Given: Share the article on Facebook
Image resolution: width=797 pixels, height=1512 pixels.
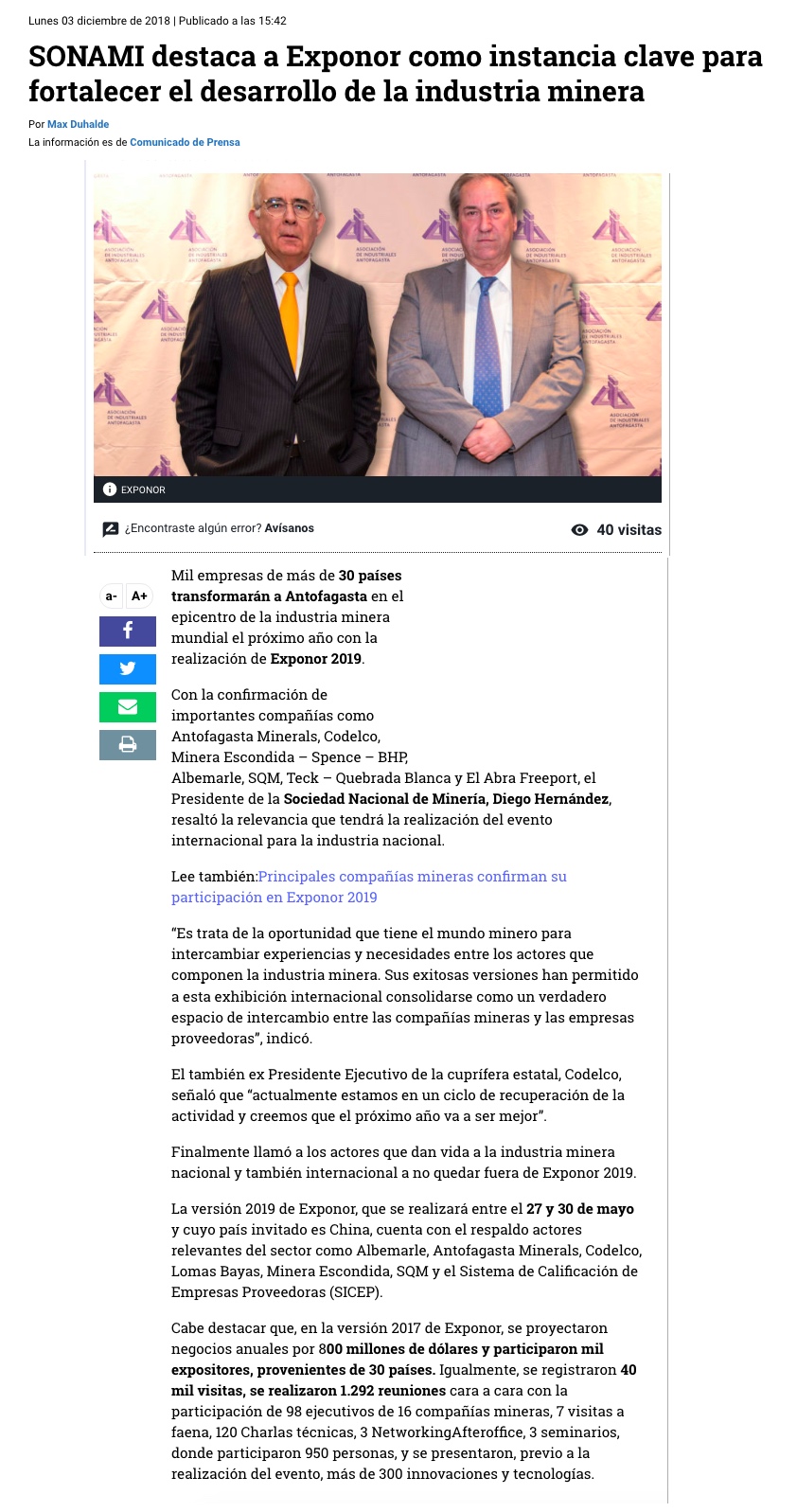Looking at the screenshot, I should click(x=128, y=631).
